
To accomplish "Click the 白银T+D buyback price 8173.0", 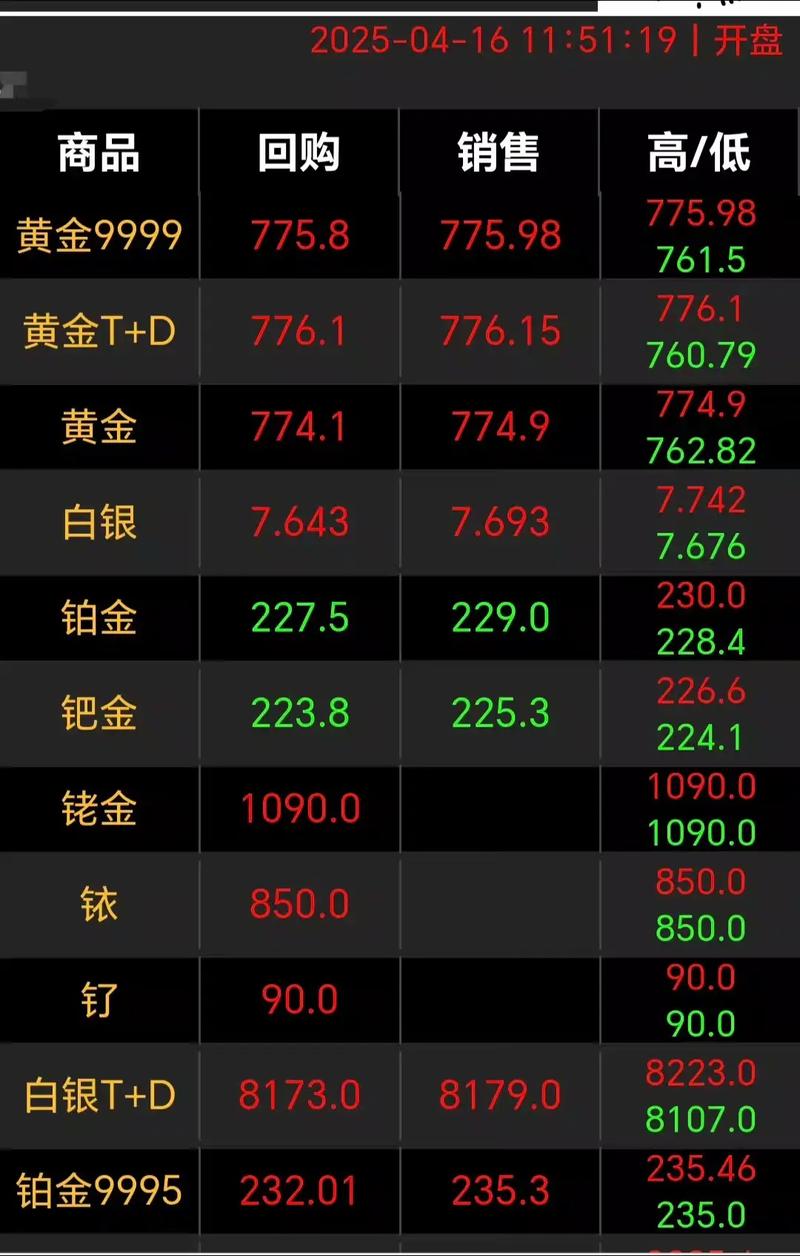I will point(298,1095).
